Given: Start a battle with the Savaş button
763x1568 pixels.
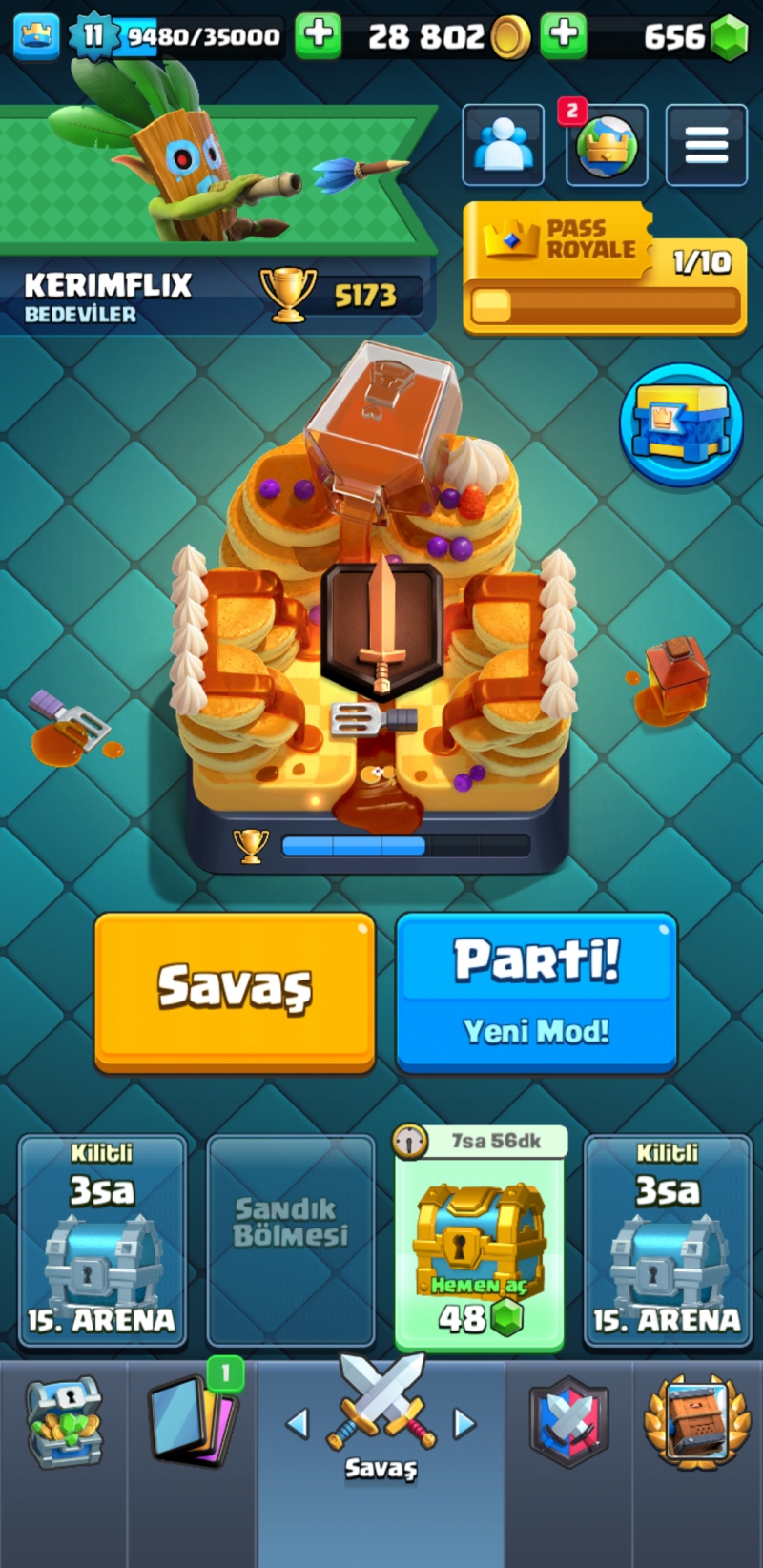Looking at the screenshot, I should pos(235,992).
